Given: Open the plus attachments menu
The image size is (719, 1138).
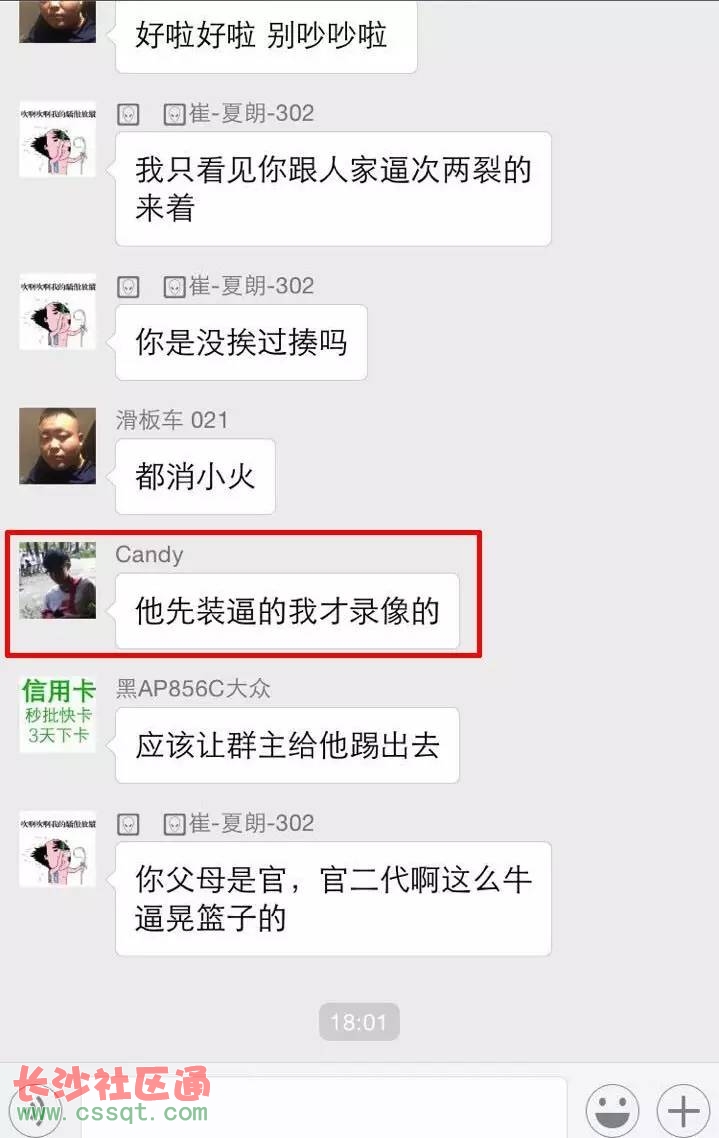Looking at the screenshot, I should 683,1109.
